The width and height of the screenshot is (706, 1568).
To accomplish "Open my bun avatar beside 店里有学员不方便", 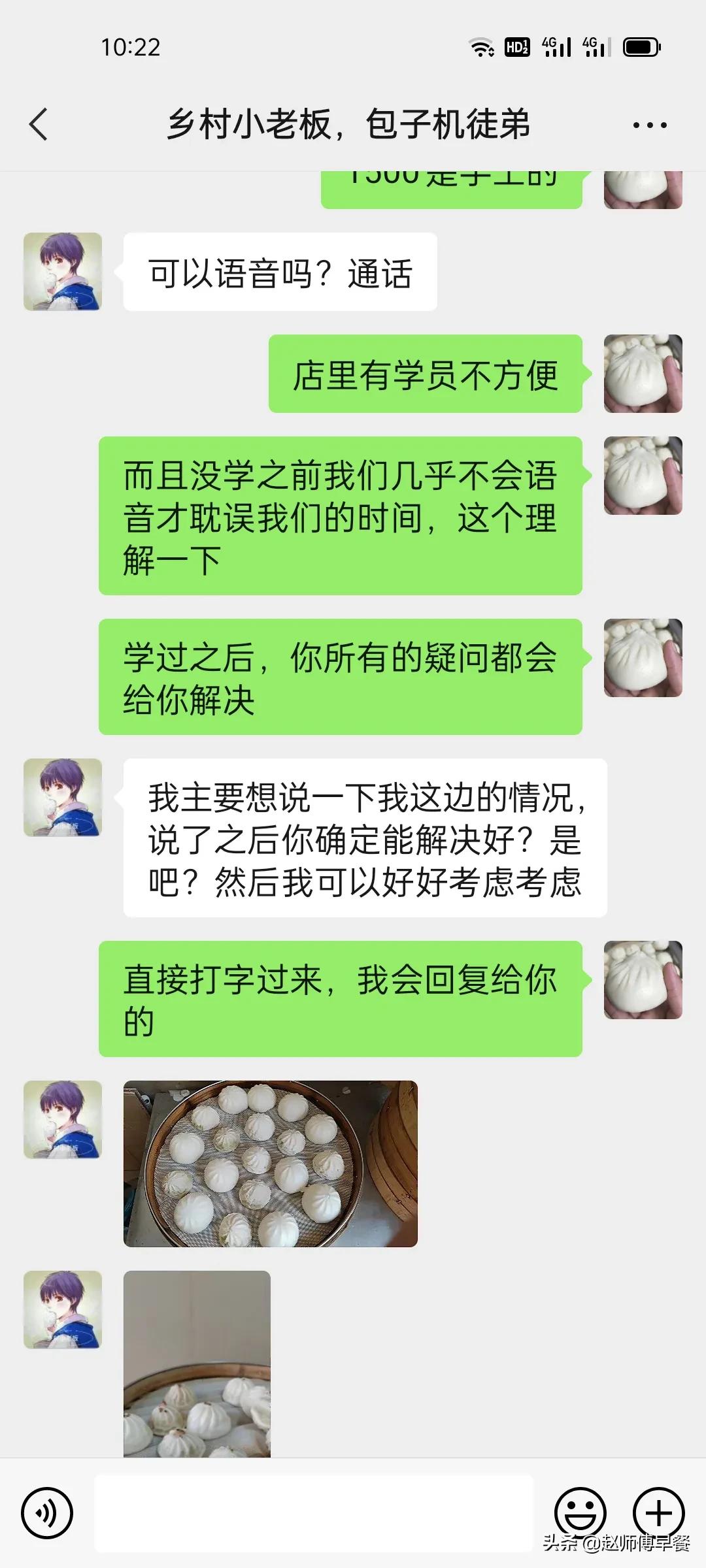I will [643, 374].
